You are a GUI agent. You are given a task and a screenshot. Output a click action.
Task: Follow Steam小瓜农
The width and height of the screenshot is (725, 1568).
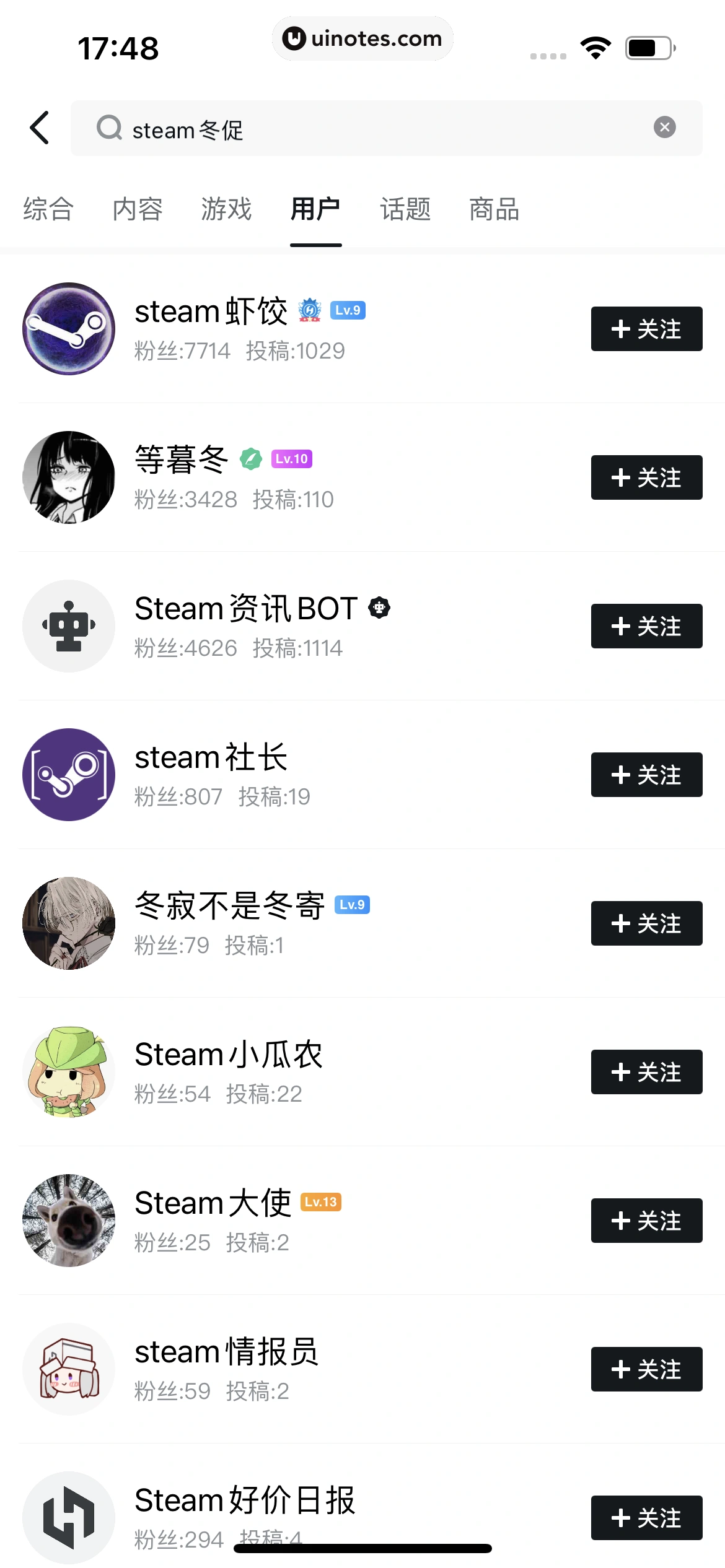click(646, 1072)
